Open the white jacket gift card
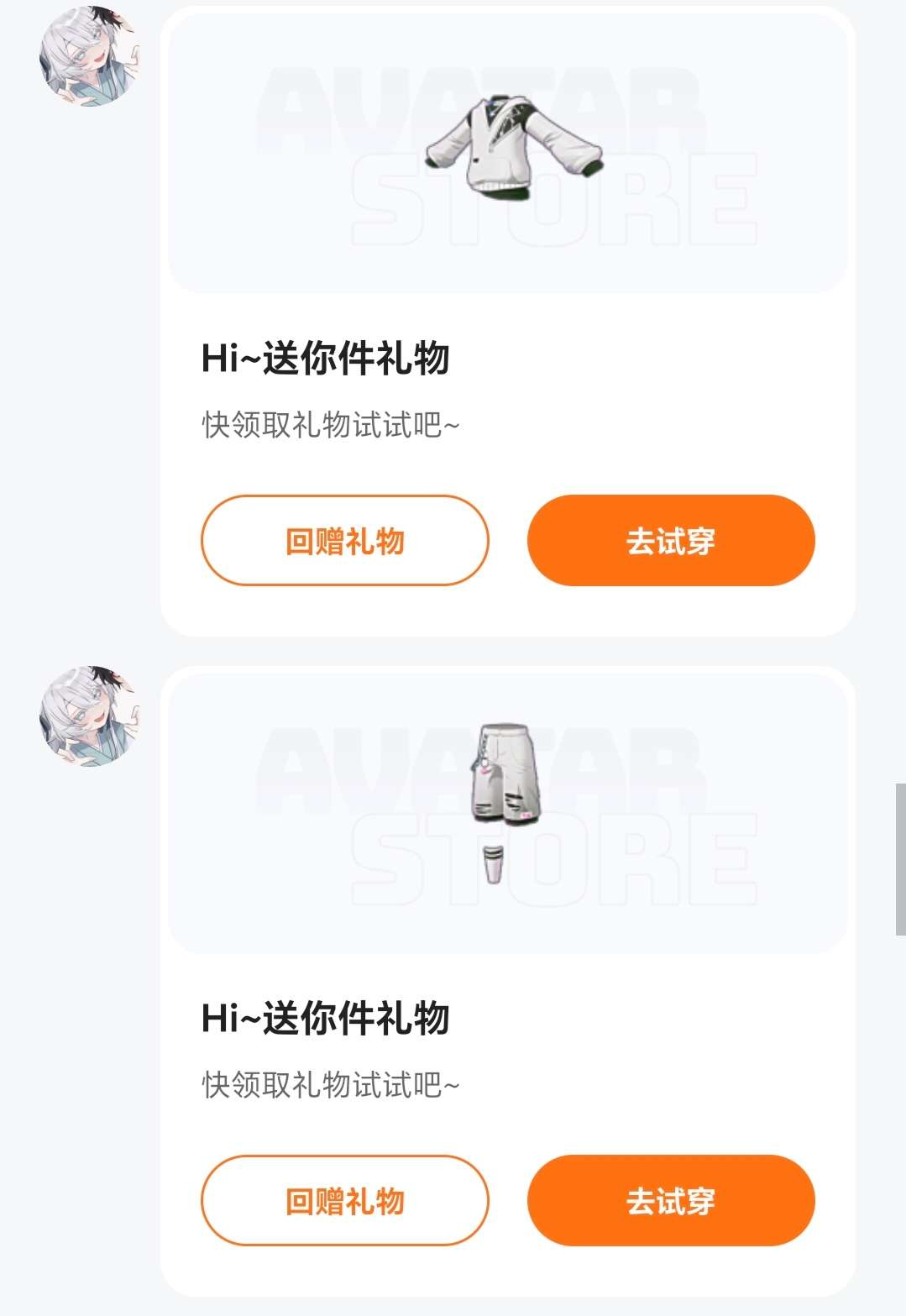Screen dimensions: 906x1316 [507, 151]
